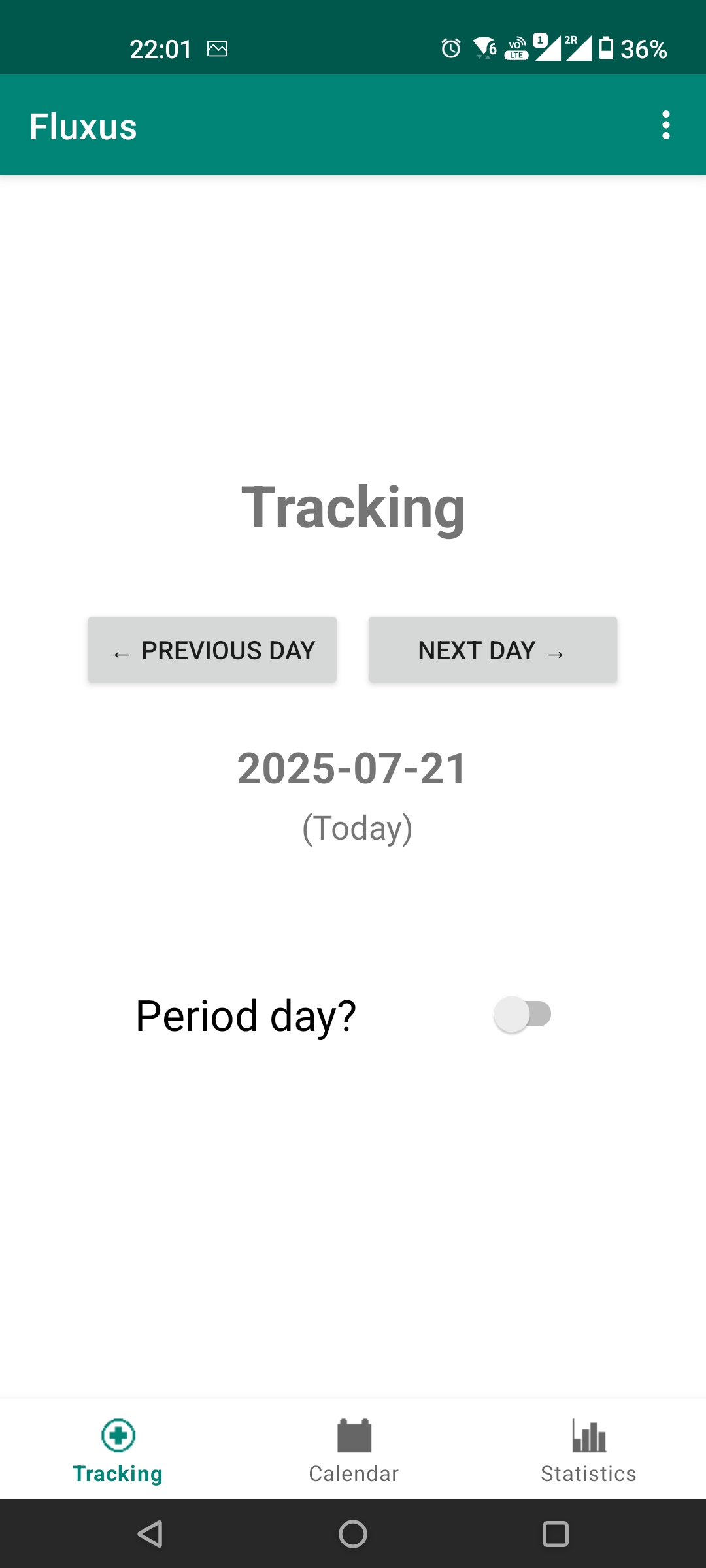Move to the next day
Viewport: 706px width, 1568px height.
pos(493,650)
